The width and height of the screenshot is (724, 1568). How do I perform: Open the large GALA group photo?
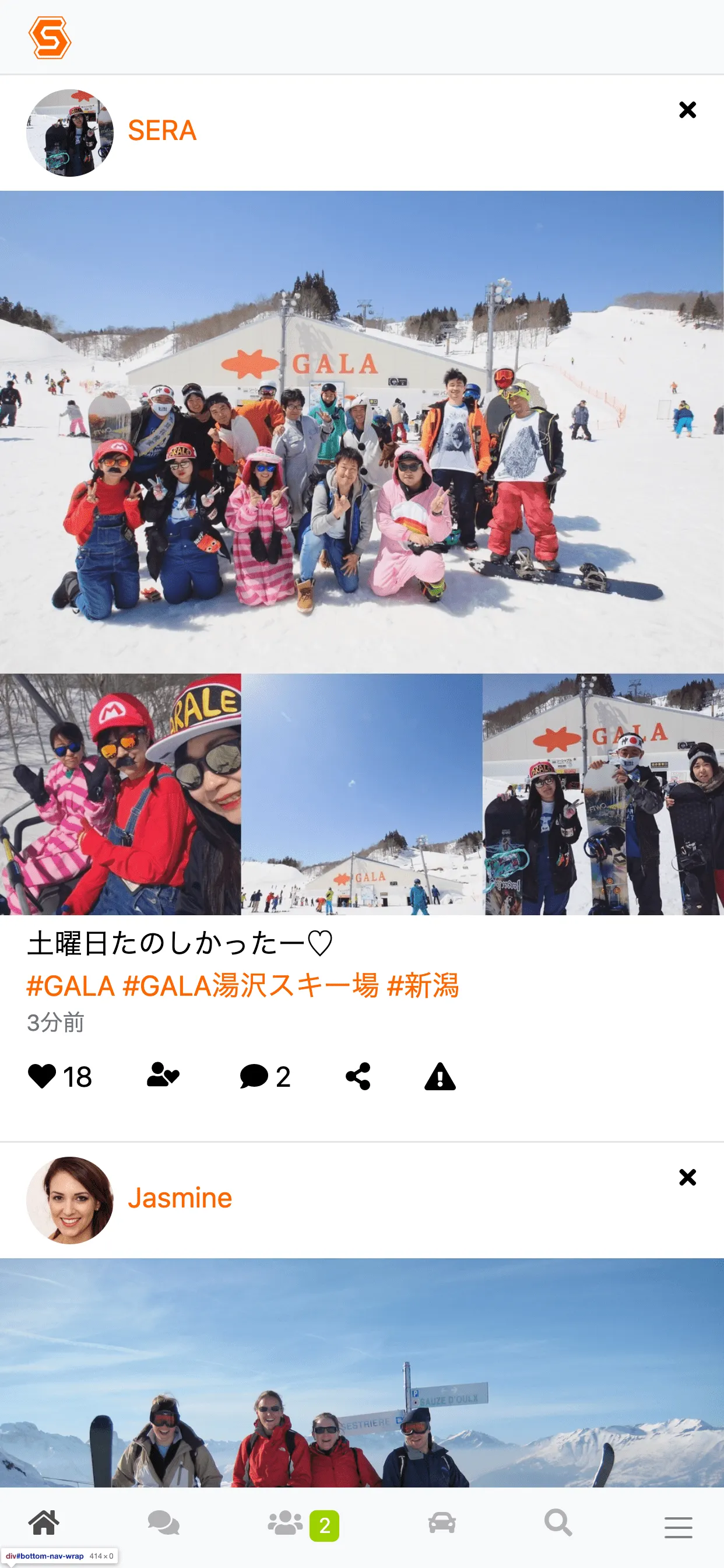coord(362,432)
